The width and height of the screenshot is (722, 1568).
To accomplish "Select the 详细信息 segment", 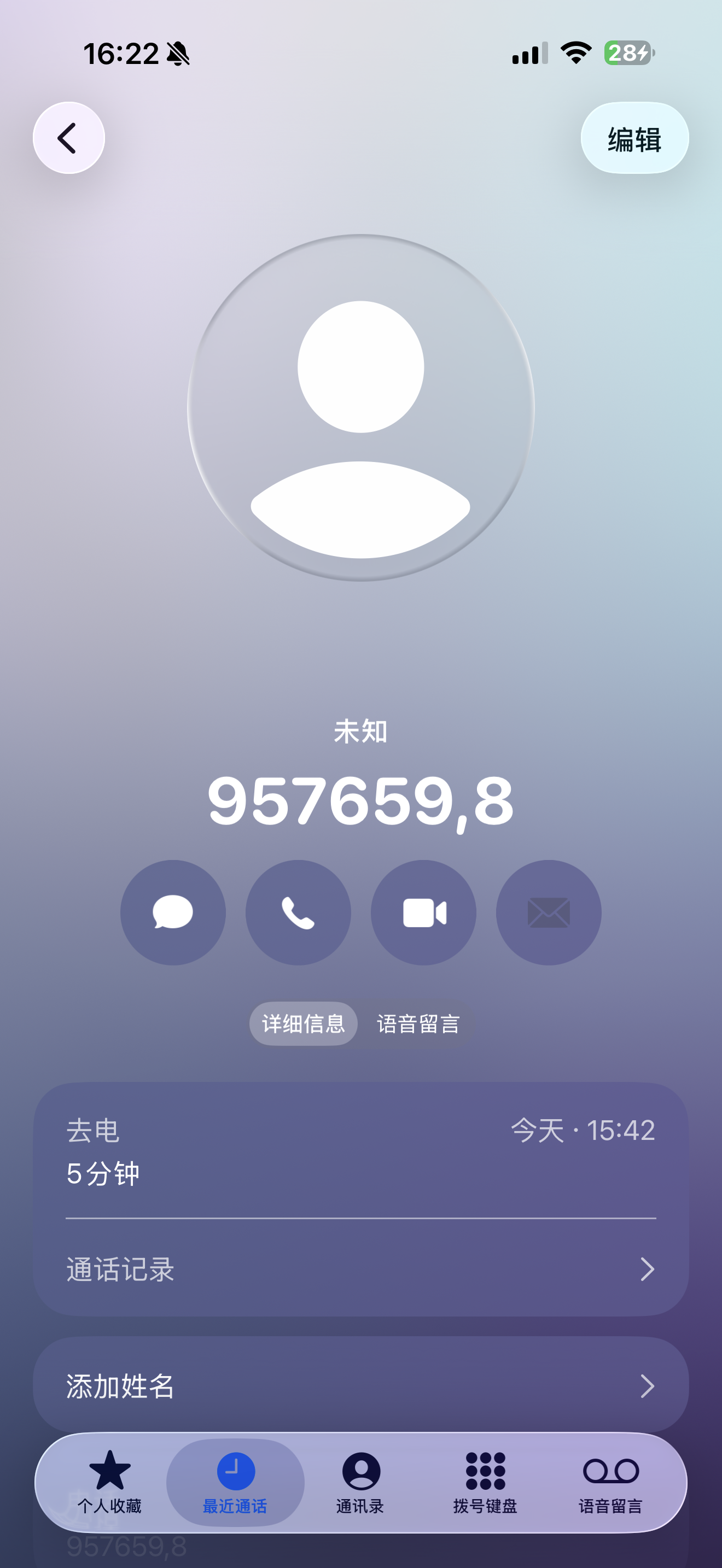I will click(x=303, y=1023).
